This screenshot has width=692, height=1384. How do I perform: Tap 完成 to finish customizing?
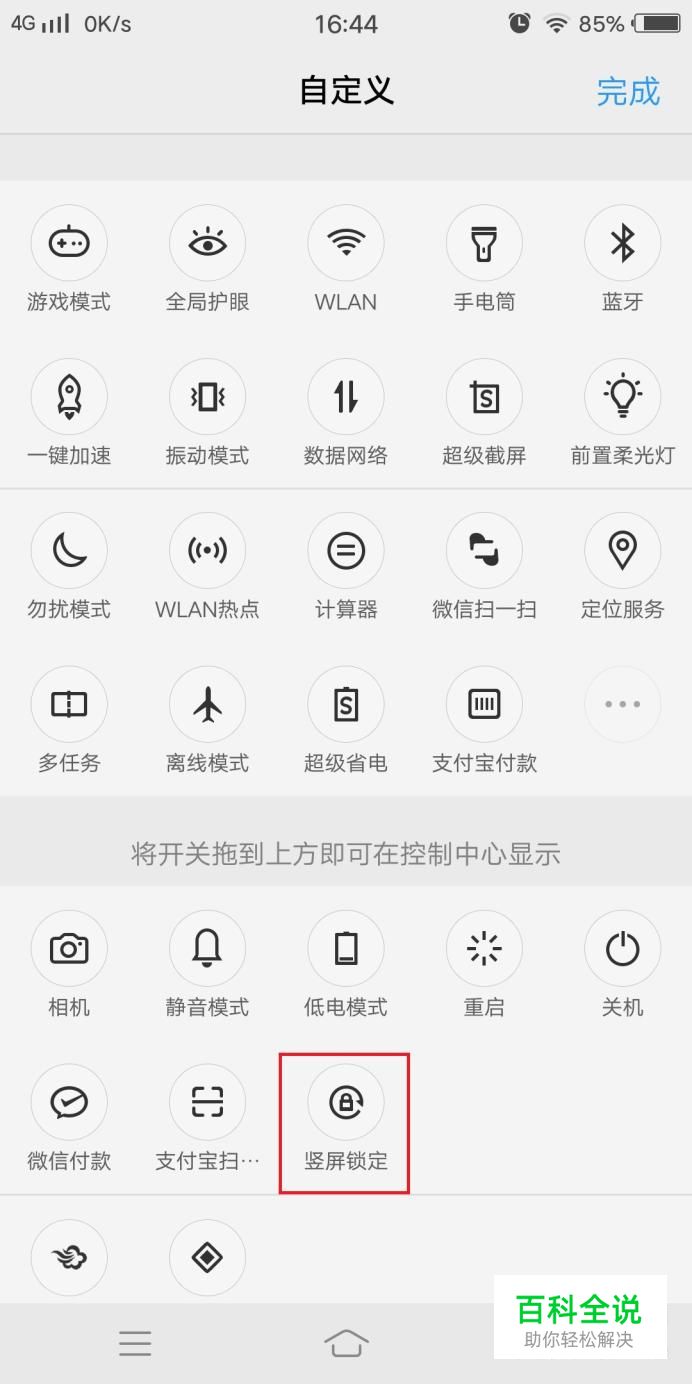point(628,91)
